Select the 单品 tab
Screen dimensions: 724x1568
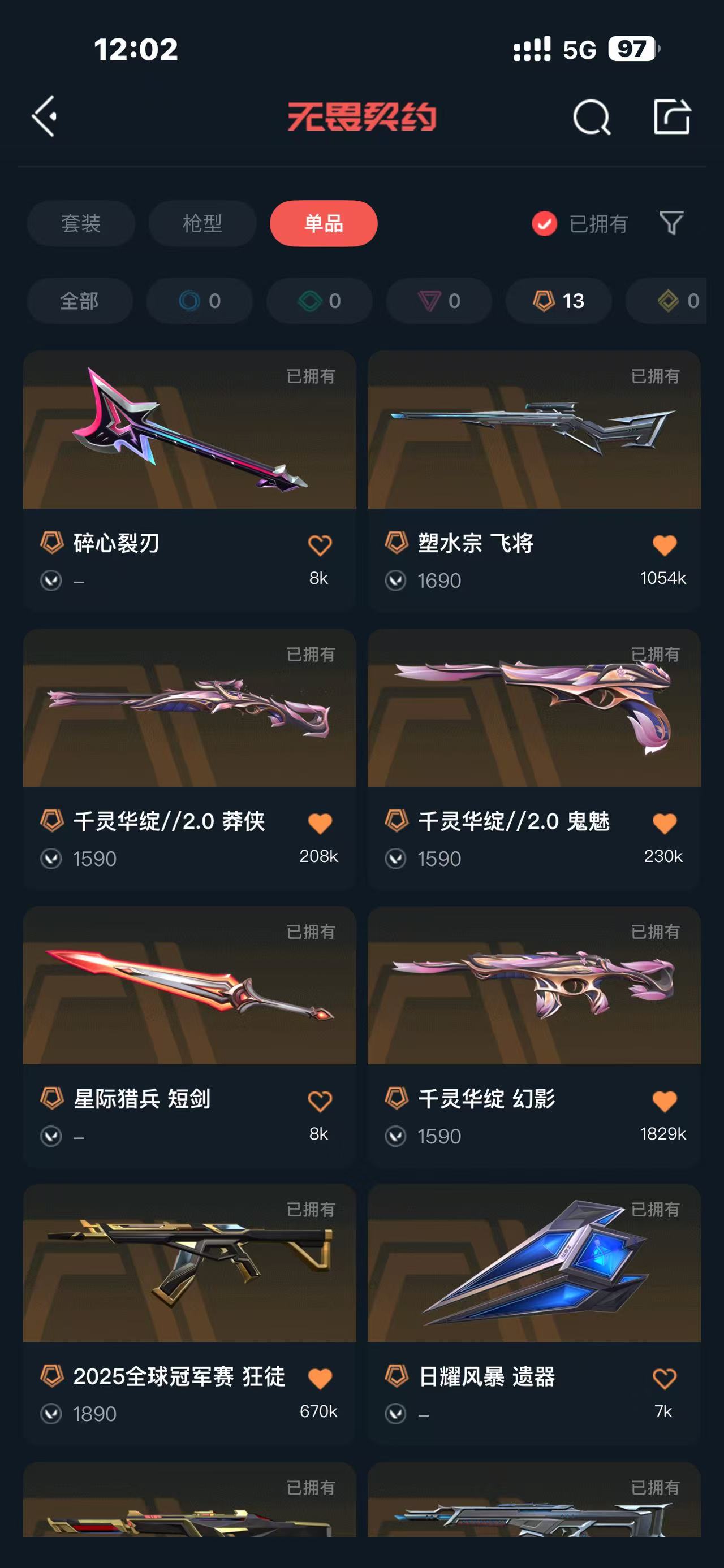coord(324,223)
